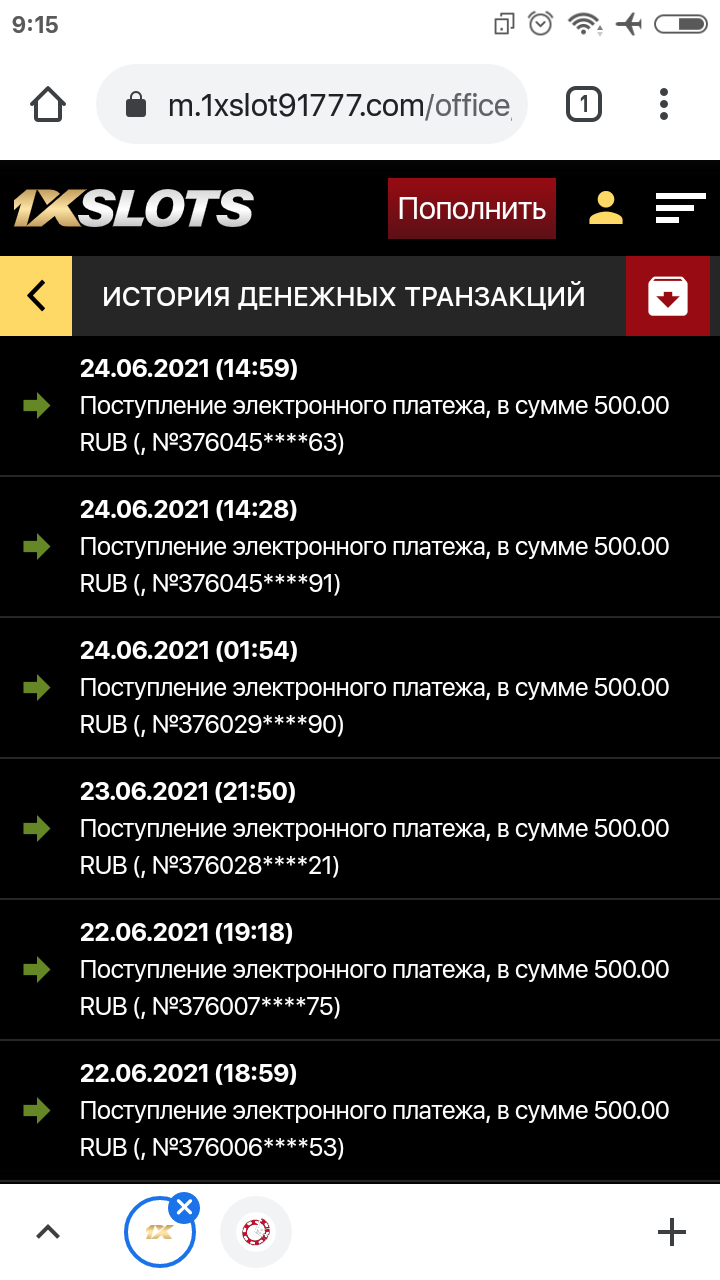Dismiss the 1X bubble via its X badge
The height and width of the screenshot is (1280, 720).
tap(184, 1206)
